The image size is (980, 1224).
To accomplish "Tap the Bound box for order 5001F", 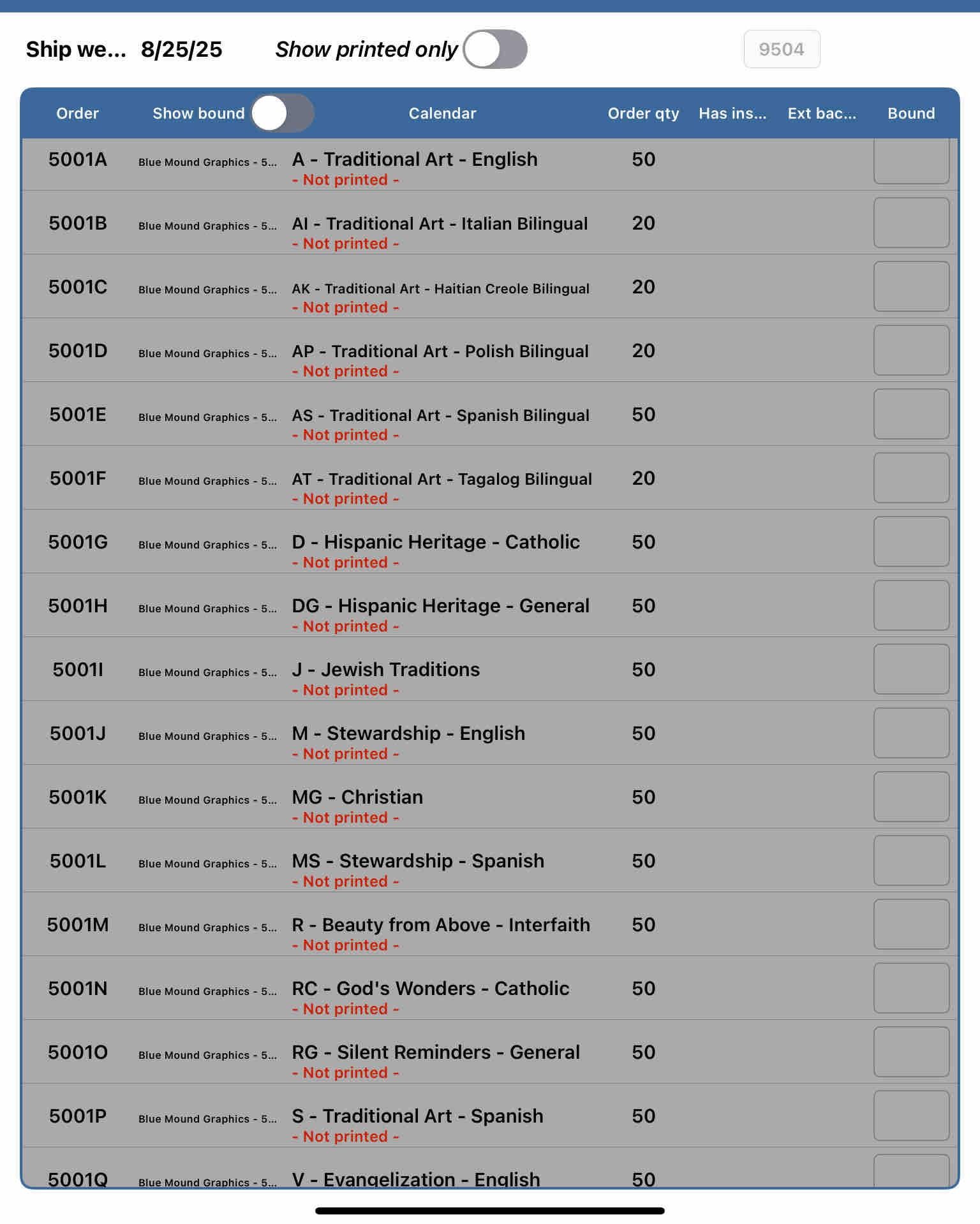I will (910, 478).
